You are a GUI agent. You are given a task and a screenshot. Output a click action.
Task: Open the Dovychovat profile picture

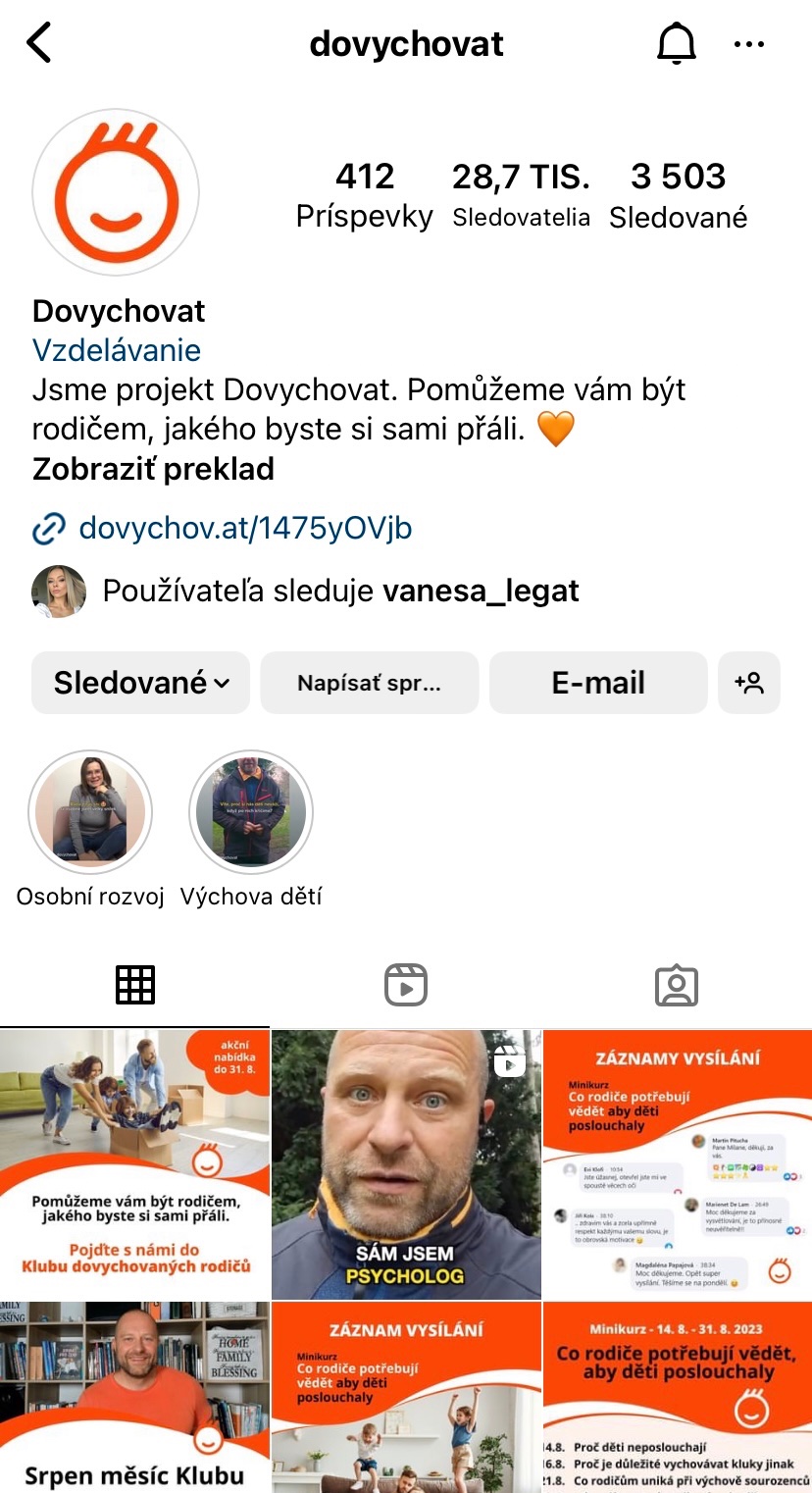click(x=116, y=191)
